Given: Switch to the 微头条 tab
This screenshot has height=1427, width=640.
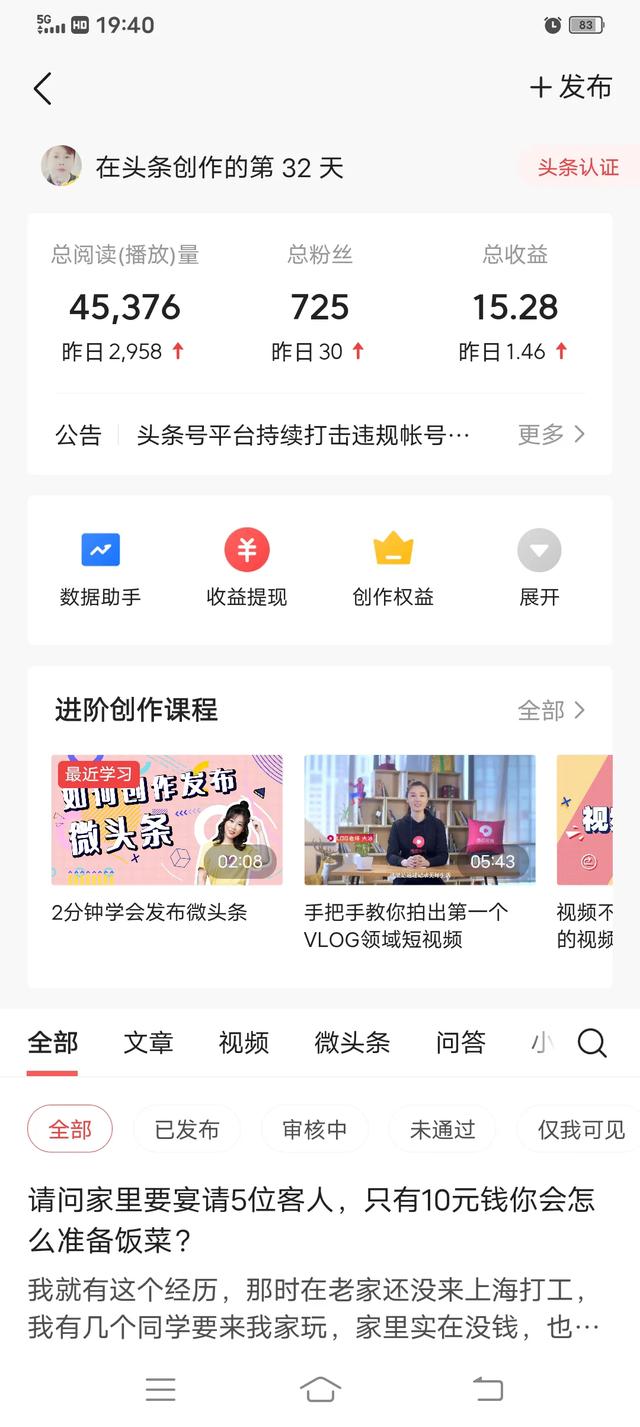Looking at the screenshot, I should (352, 1043).
